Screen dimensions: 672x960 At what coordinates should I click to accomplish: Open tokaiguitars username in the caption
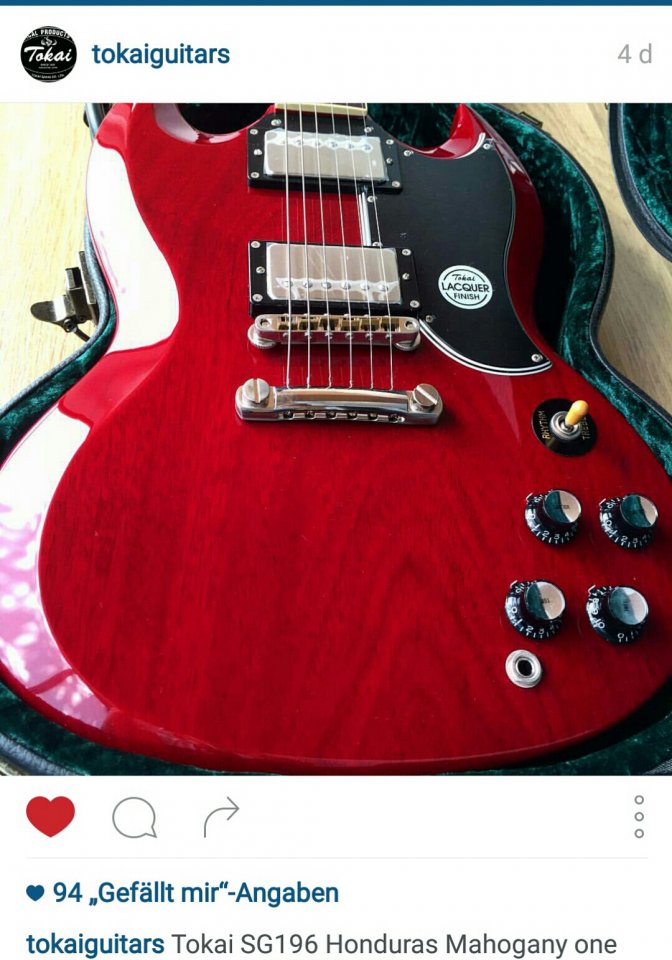[x=95, y=944]
